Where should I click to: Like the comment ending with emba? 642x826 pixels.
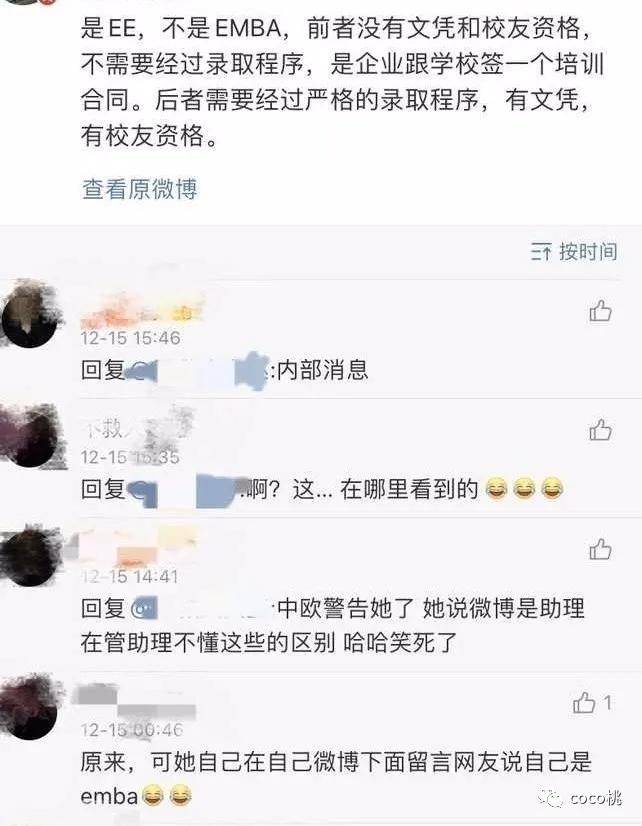click(x=585, y=704)
